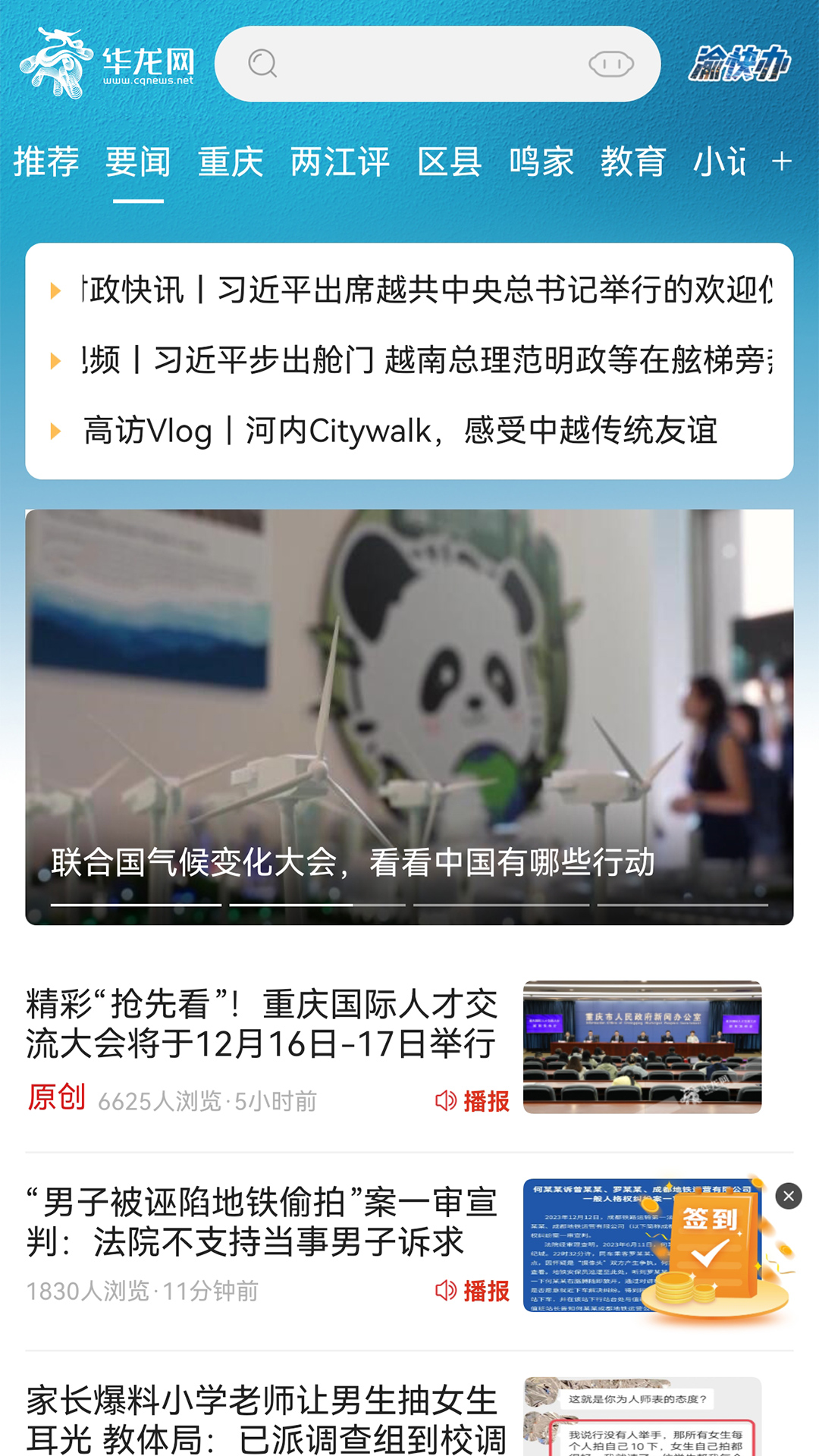819x1456 pixels.
Task: Open the 渝快办 quick-service icon
Action: tap(739, 64)
